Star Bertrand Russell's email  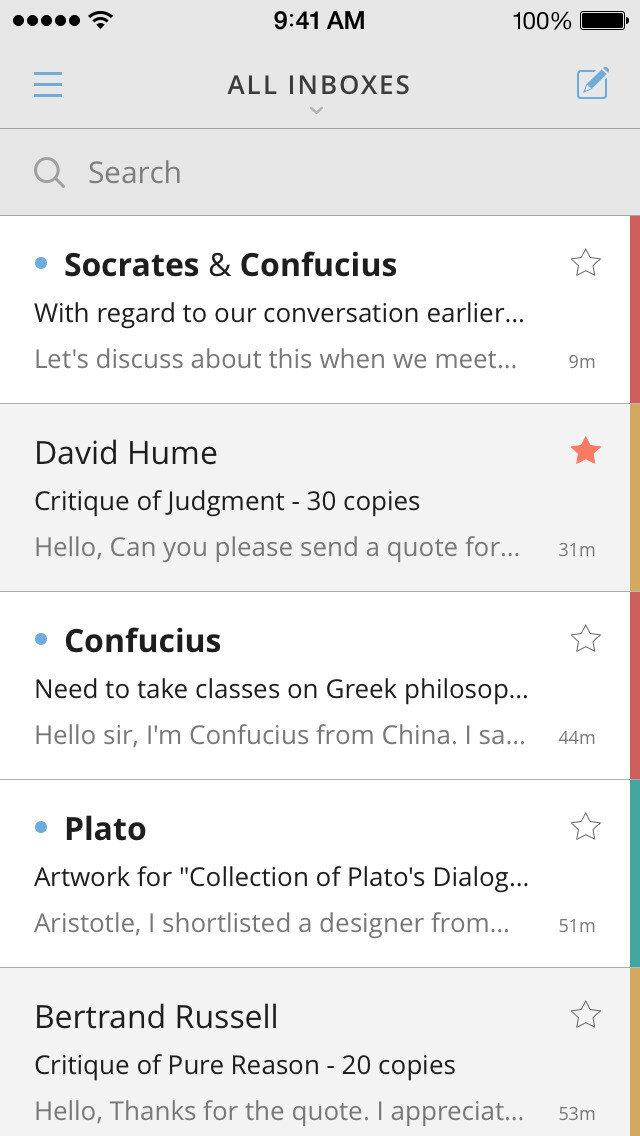(585, 1015)
